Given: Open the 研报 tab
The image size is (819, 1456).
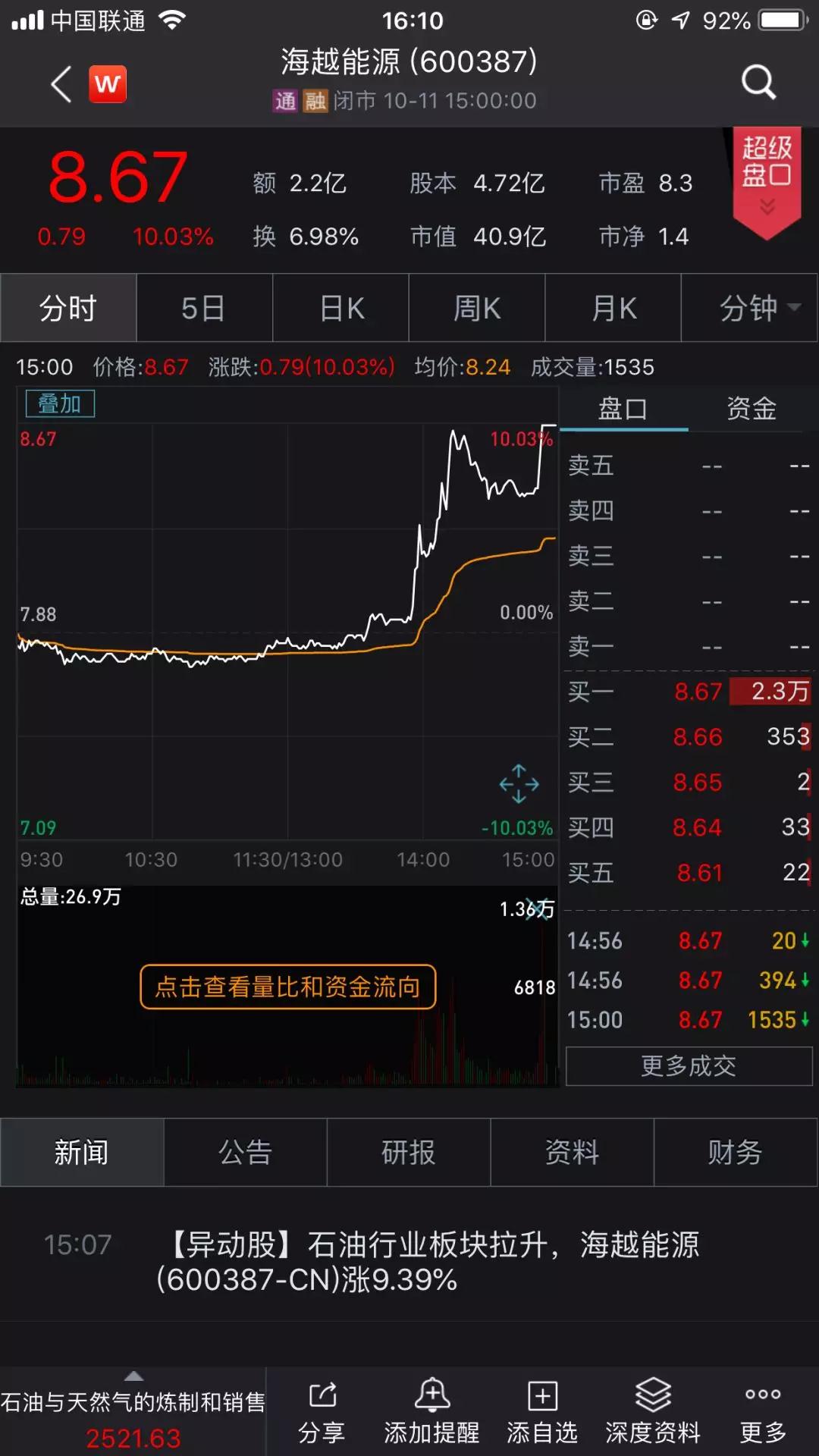Looking at the screenshot, I should [x=408, y=1153].
